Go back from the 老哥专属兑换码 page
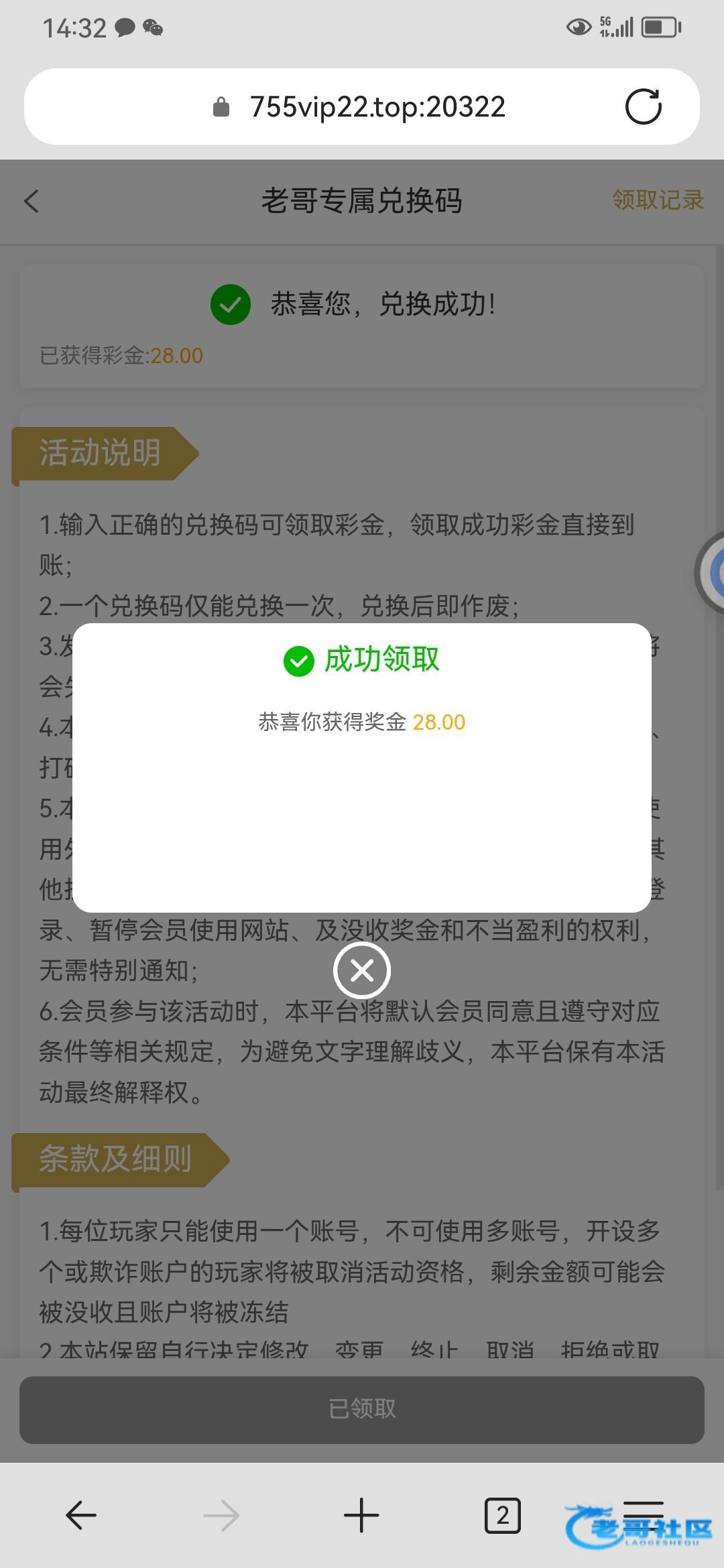This screenshot has height=1568, width=724. click(32, 201)
